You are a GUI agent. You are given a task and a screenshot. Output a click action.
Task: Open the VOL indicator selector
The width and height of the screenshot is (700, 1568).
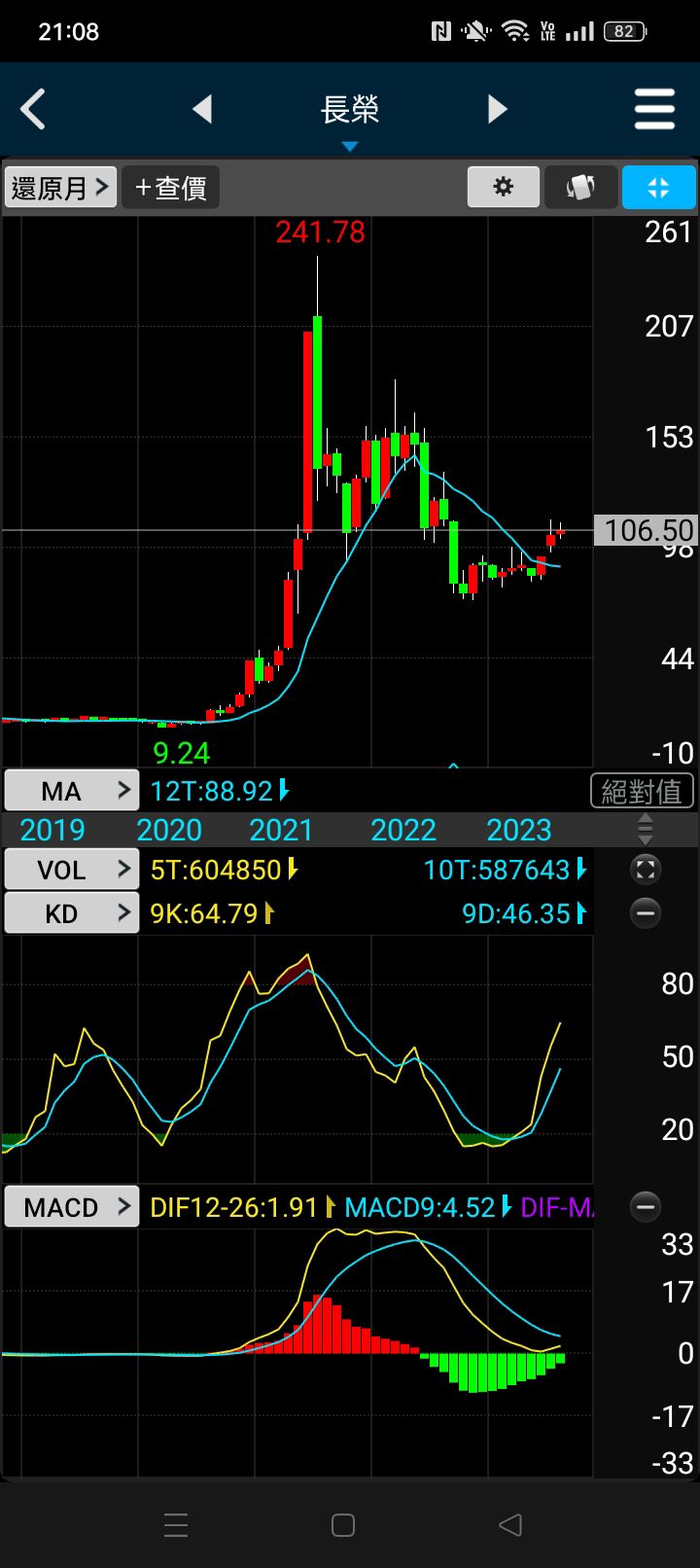point(72,869)
